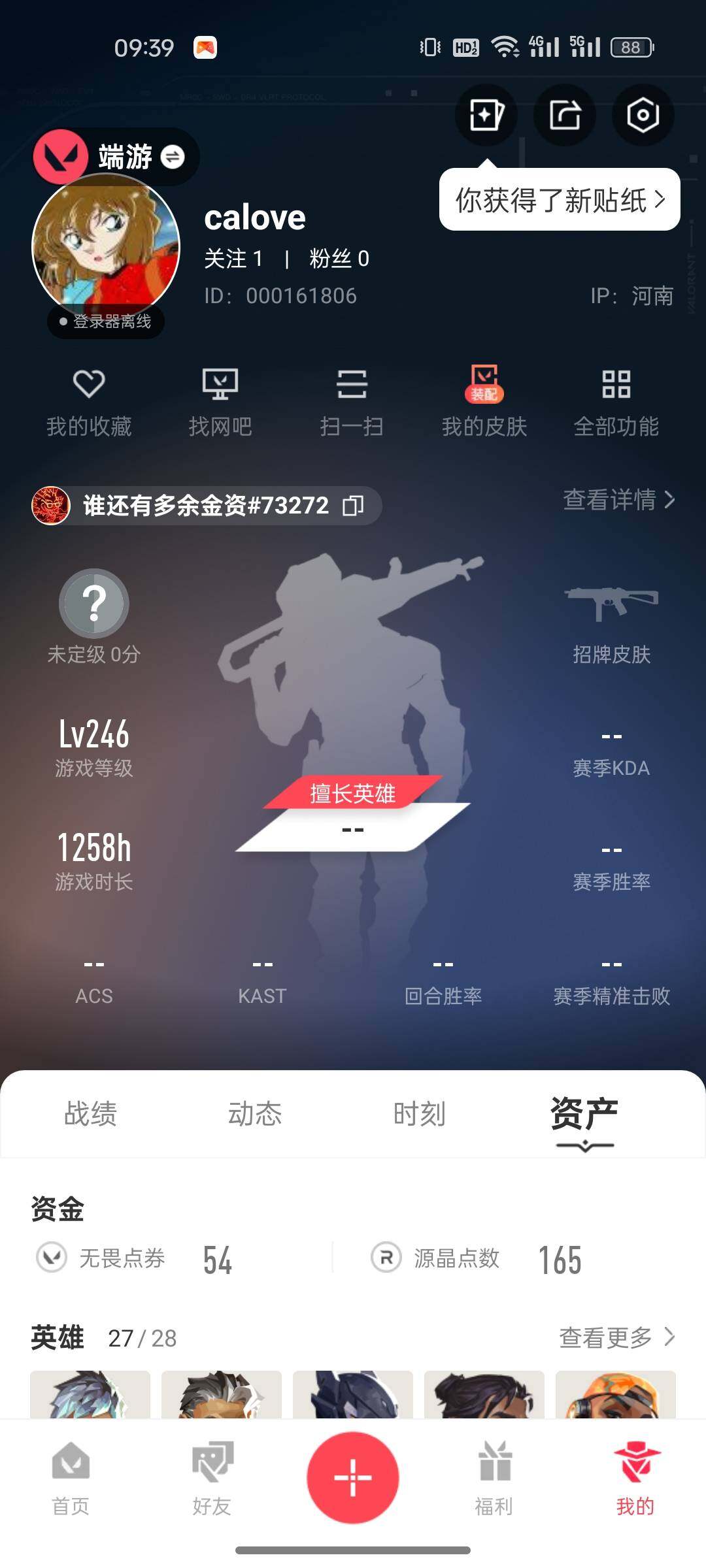Switch to the 时刻 tab
The height and width of the screenshot is (1568, 706).
pos(419,1114)
